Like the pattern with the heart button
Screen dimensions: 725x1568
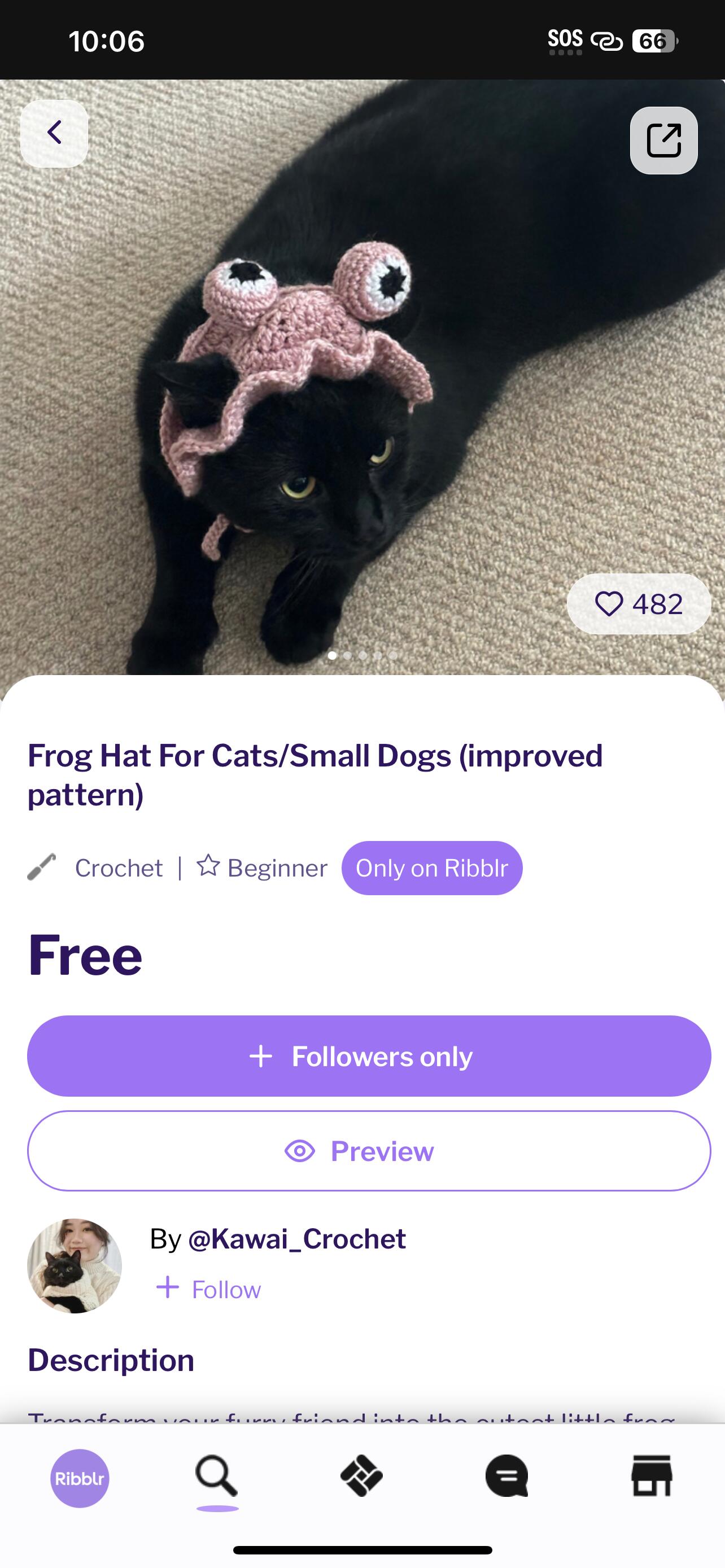(639, 604)
